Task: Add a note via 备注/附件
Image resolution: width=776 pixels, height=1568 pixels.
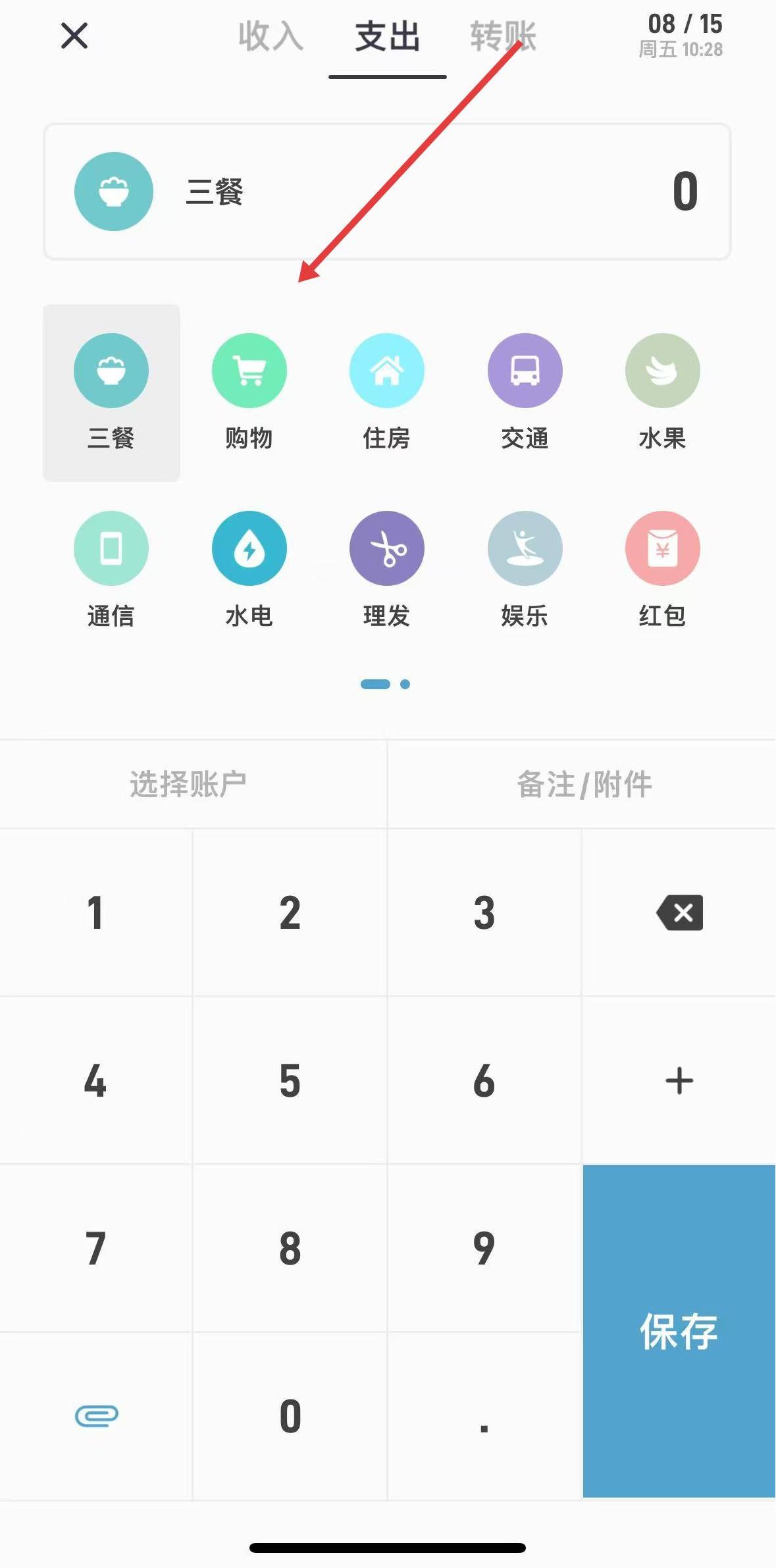Action: pyautogui.click(x=584, y=784)
